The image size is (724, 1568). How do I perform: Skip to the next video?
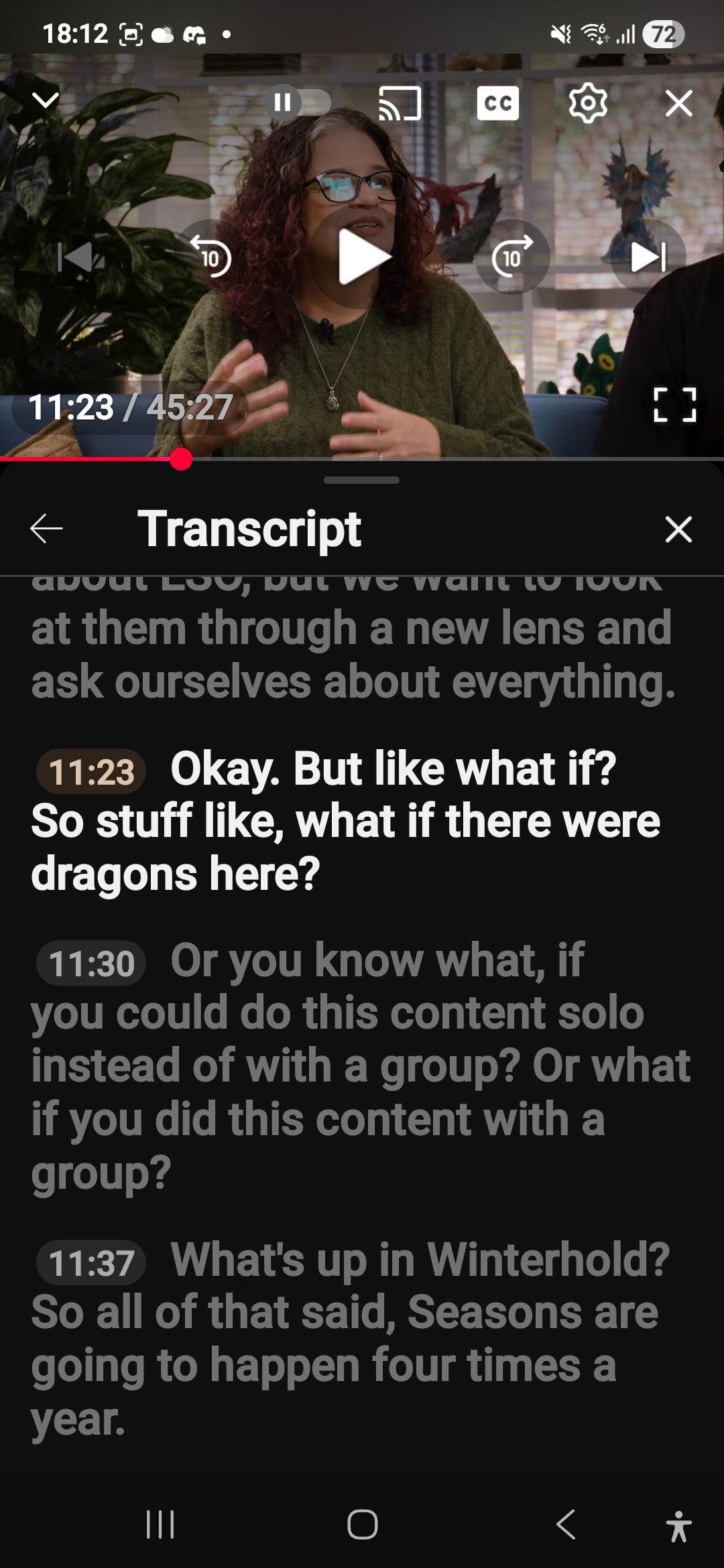pos(648,257)
